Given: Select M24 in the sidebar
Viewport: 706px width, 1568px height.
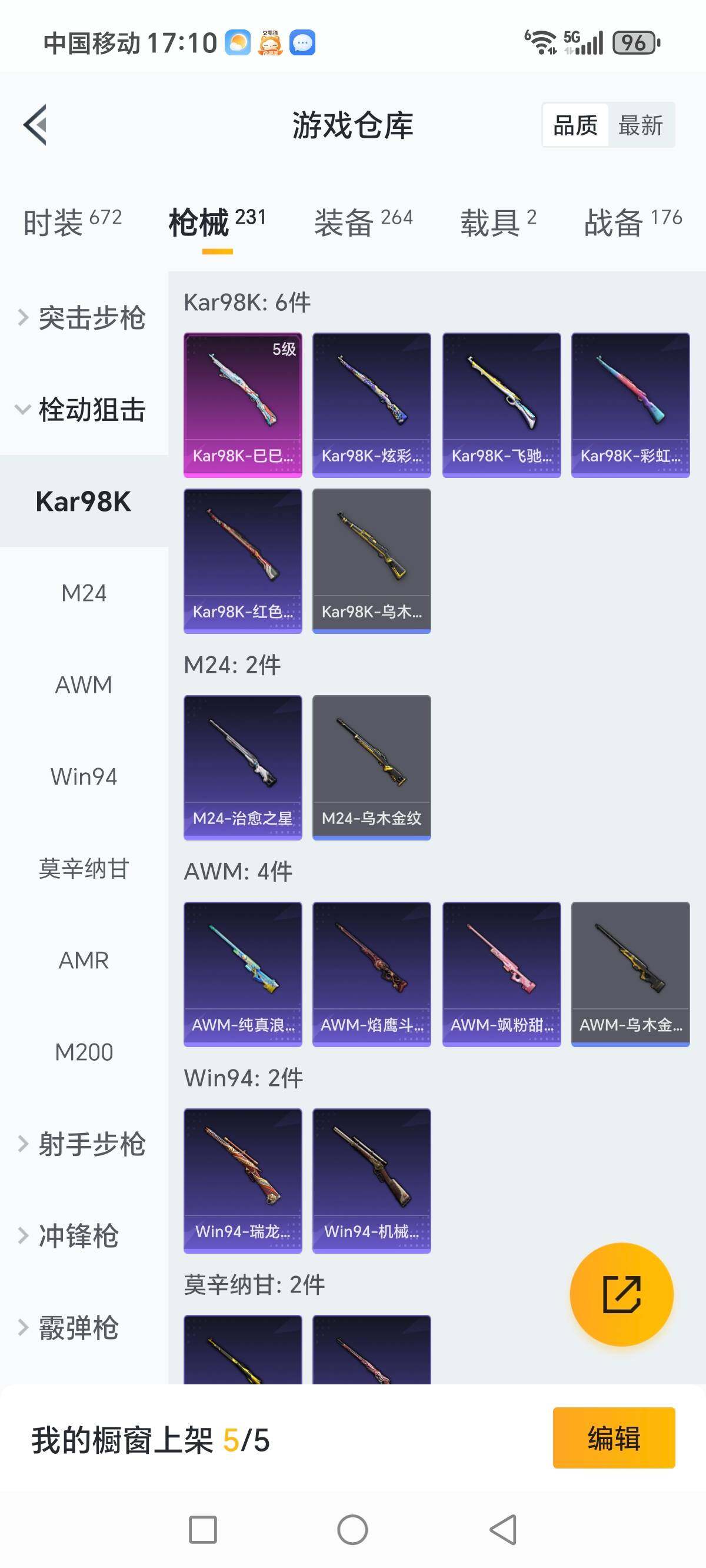Looking at the screenshot, I should (84, 593).
